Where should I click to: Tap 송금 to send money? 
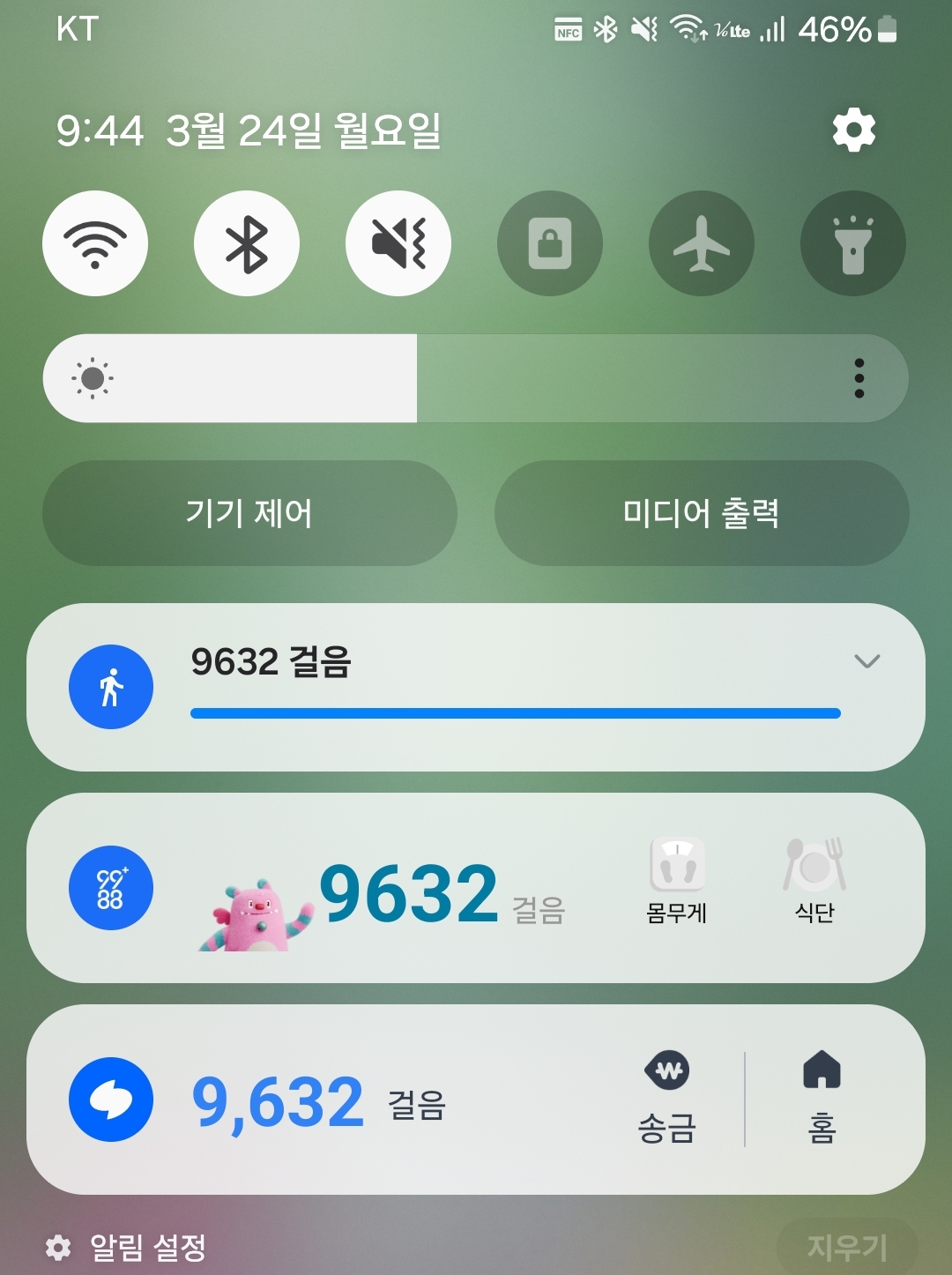click(667, 1098)
